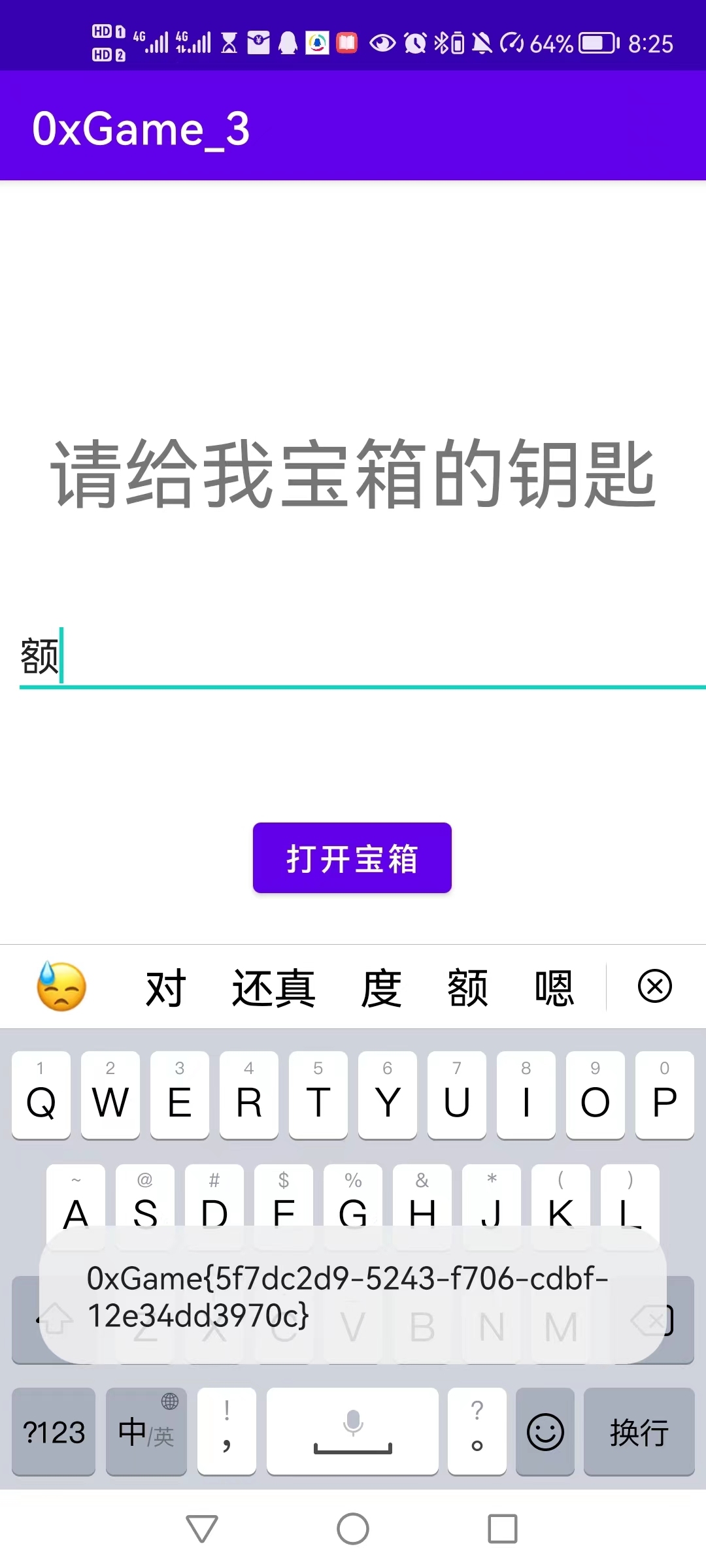The width and height of the screenshot is (706, 1568).
Task: Choose the 还真 suggestion
Action: tap(273, 988)
